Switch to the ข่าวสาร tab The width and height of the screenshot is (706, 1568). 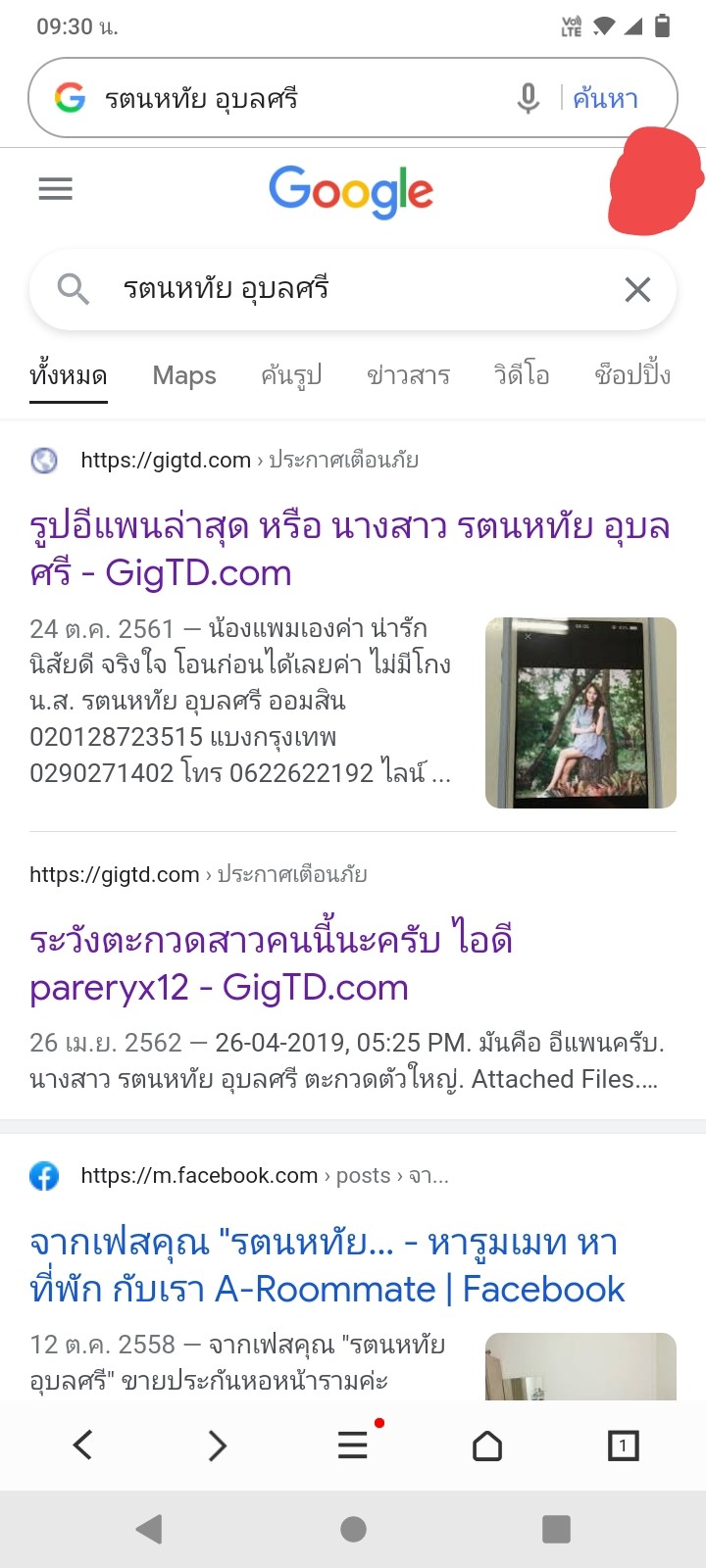coord(408,375)
